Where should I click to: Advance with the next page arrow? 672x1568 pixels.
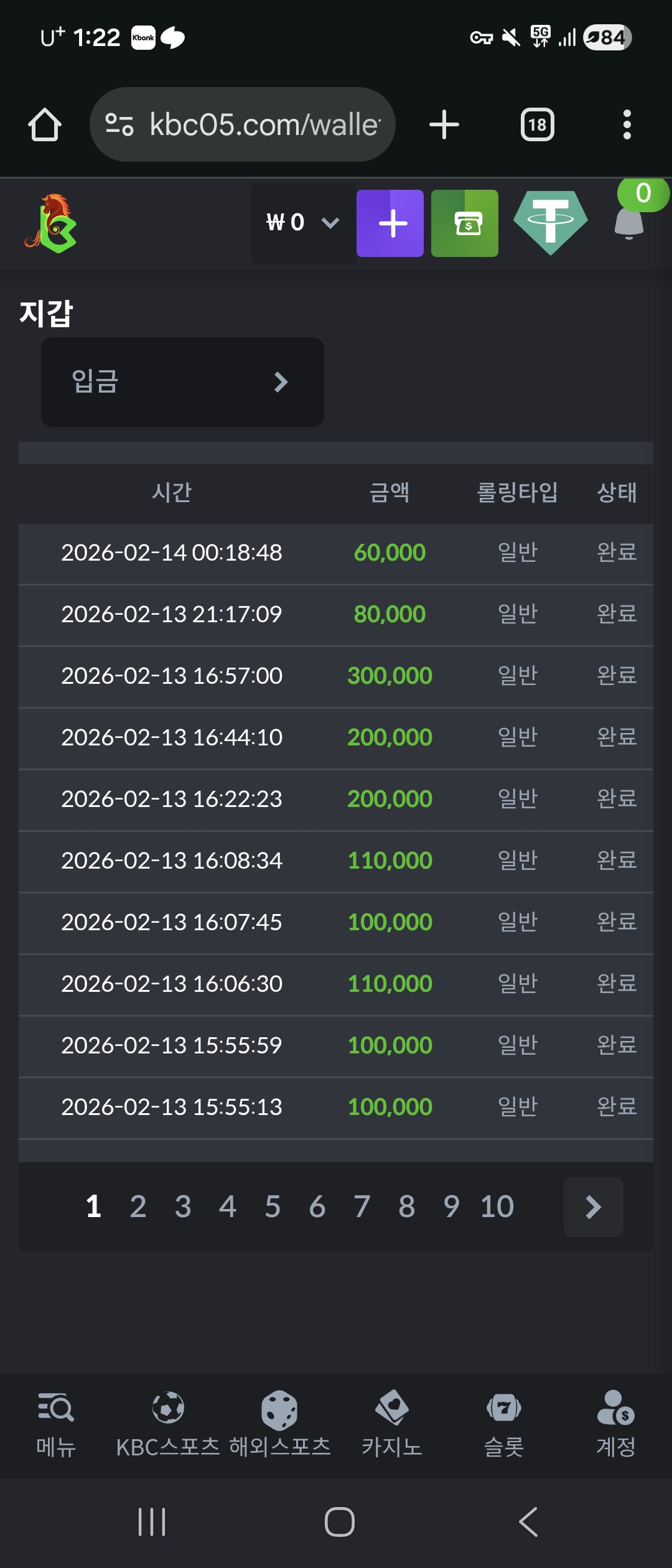pyautogui.click(x=593, y=1207)
